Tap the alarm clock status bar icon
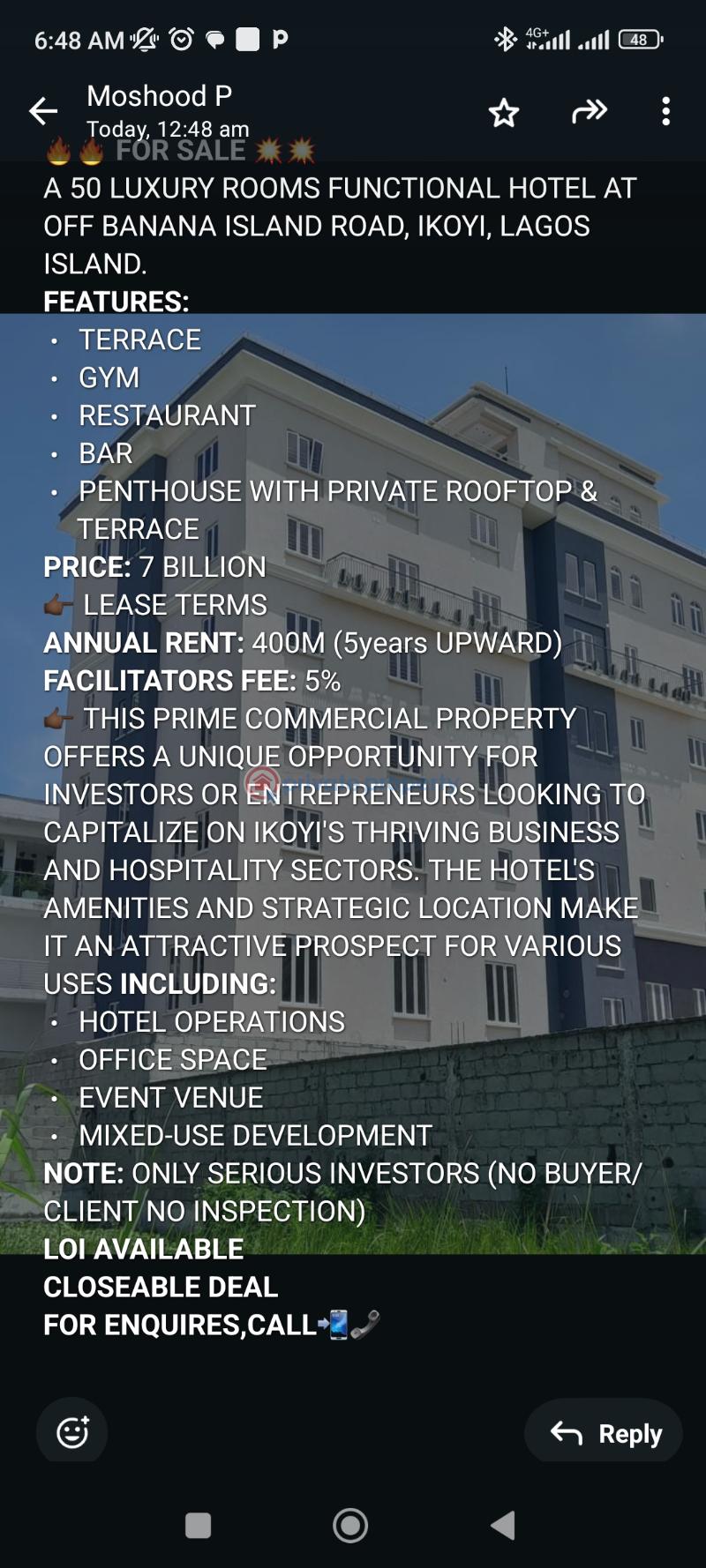The image size is (706, 1568). (182, 39)
